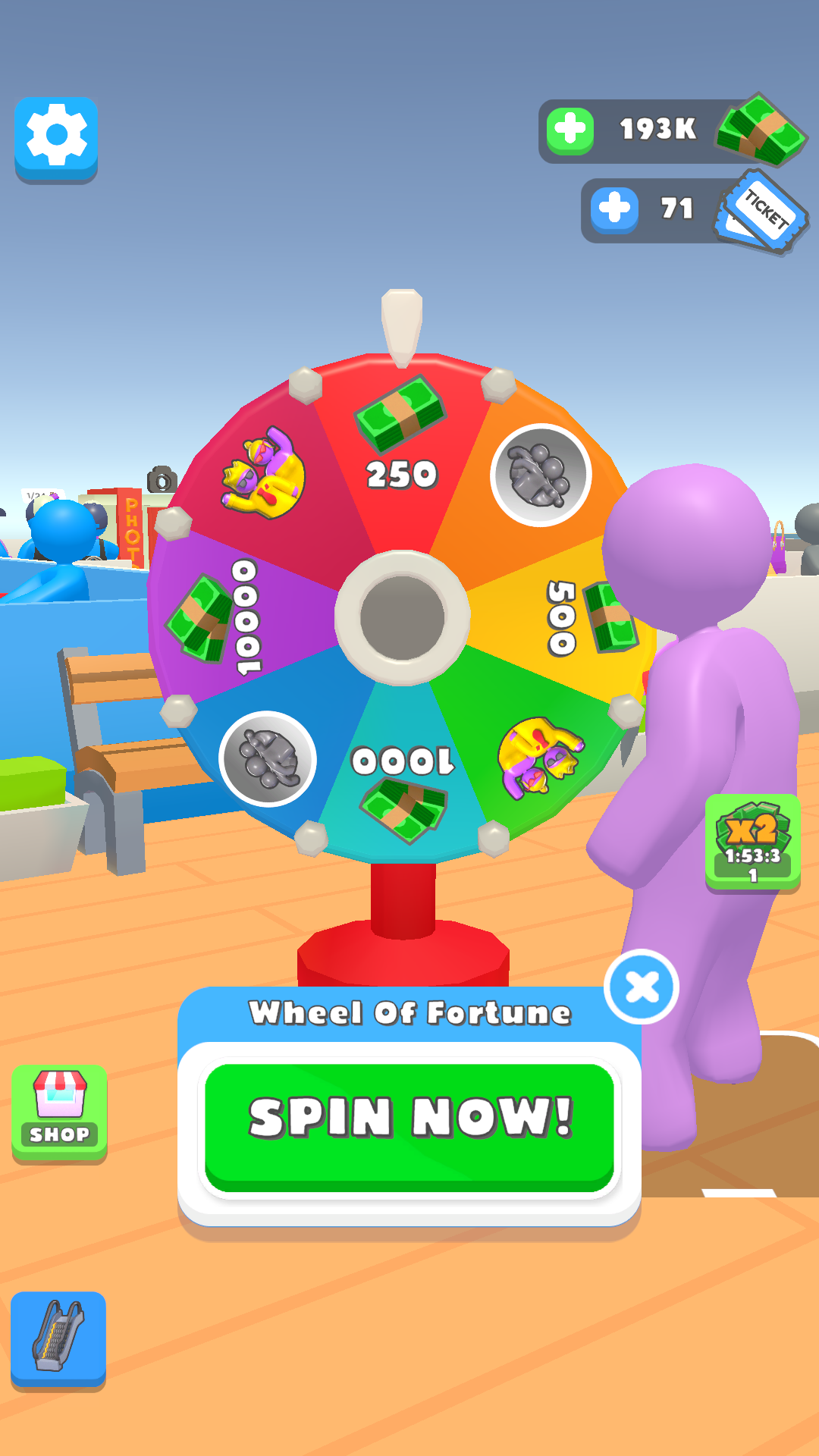
Task: Add more cash with green plus
Action: point(570,130)
